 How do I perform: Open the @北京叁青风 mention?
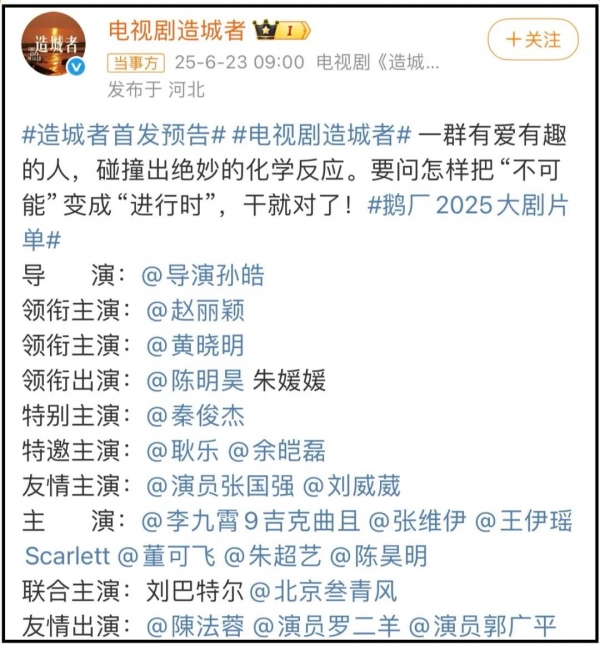point(323,591)
